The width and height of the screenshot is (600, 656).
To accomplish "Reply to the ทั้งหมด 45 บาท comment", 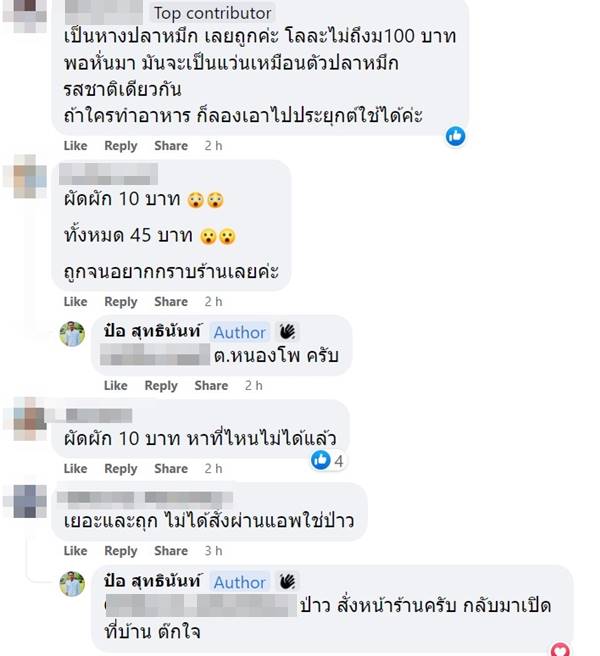I will point(121,301).
